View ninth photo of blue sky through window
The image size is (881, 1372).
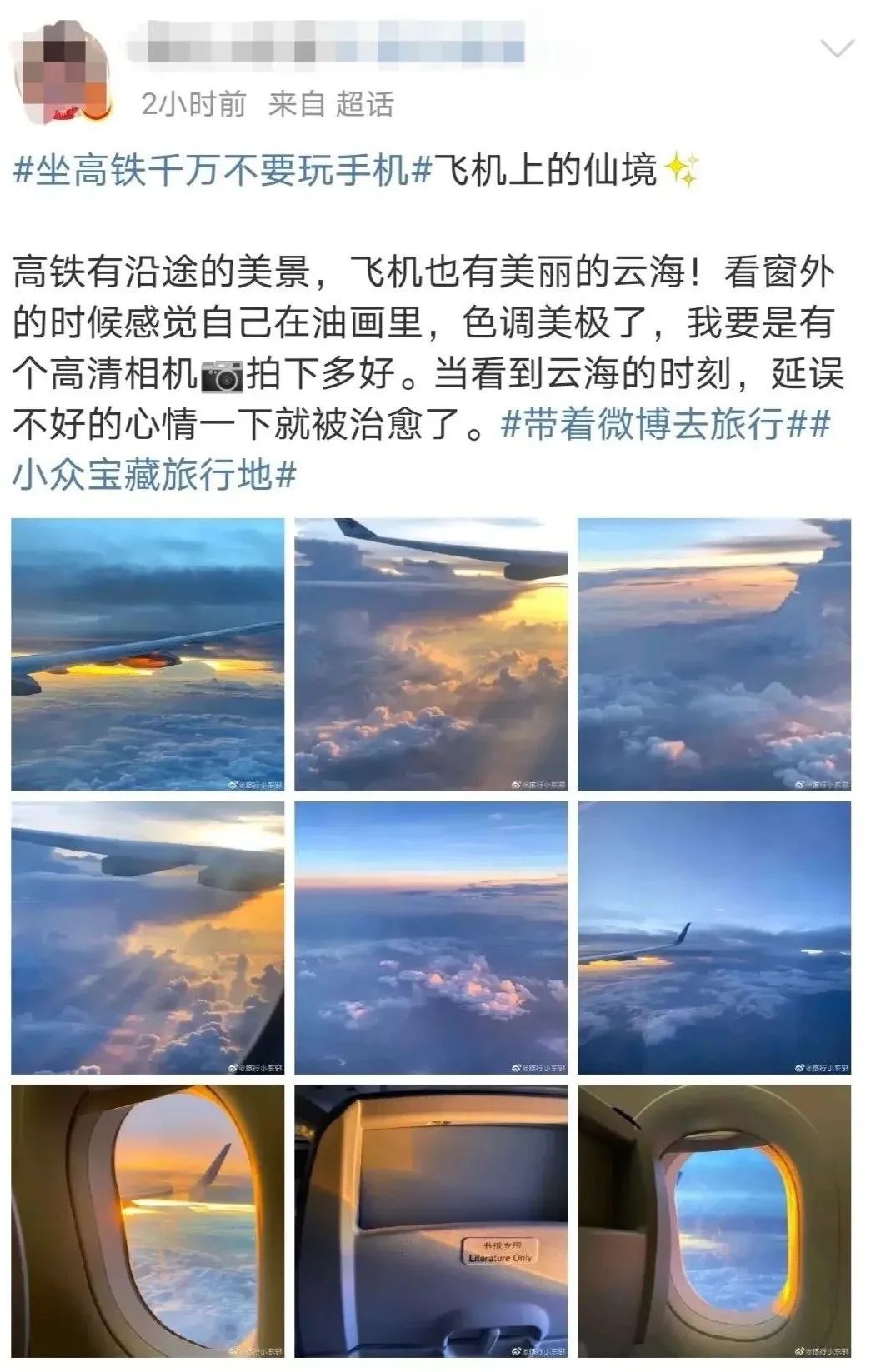pyautogui.click(x=714, y=1221)
